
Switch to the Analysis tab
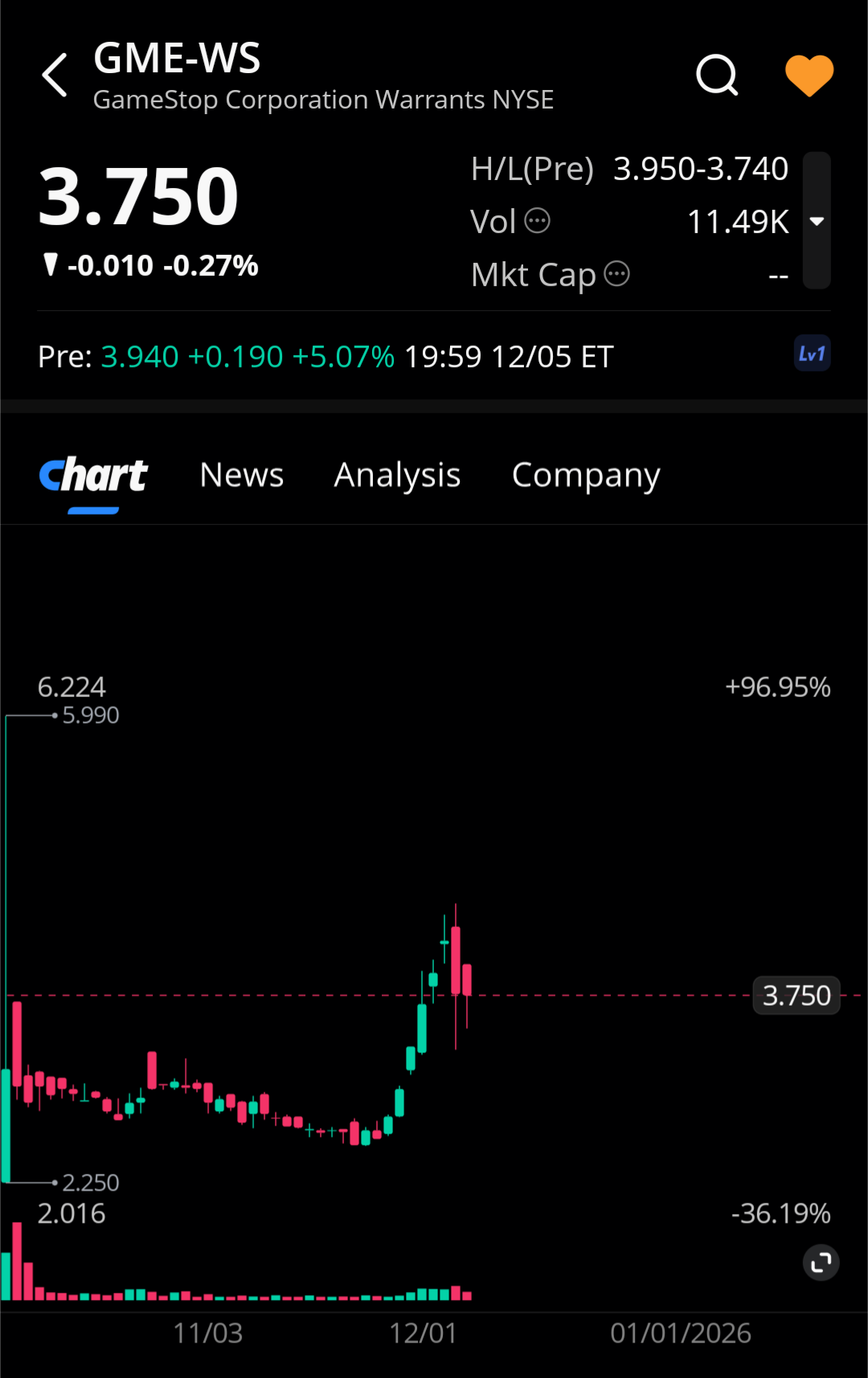click(x=397, y=475)
